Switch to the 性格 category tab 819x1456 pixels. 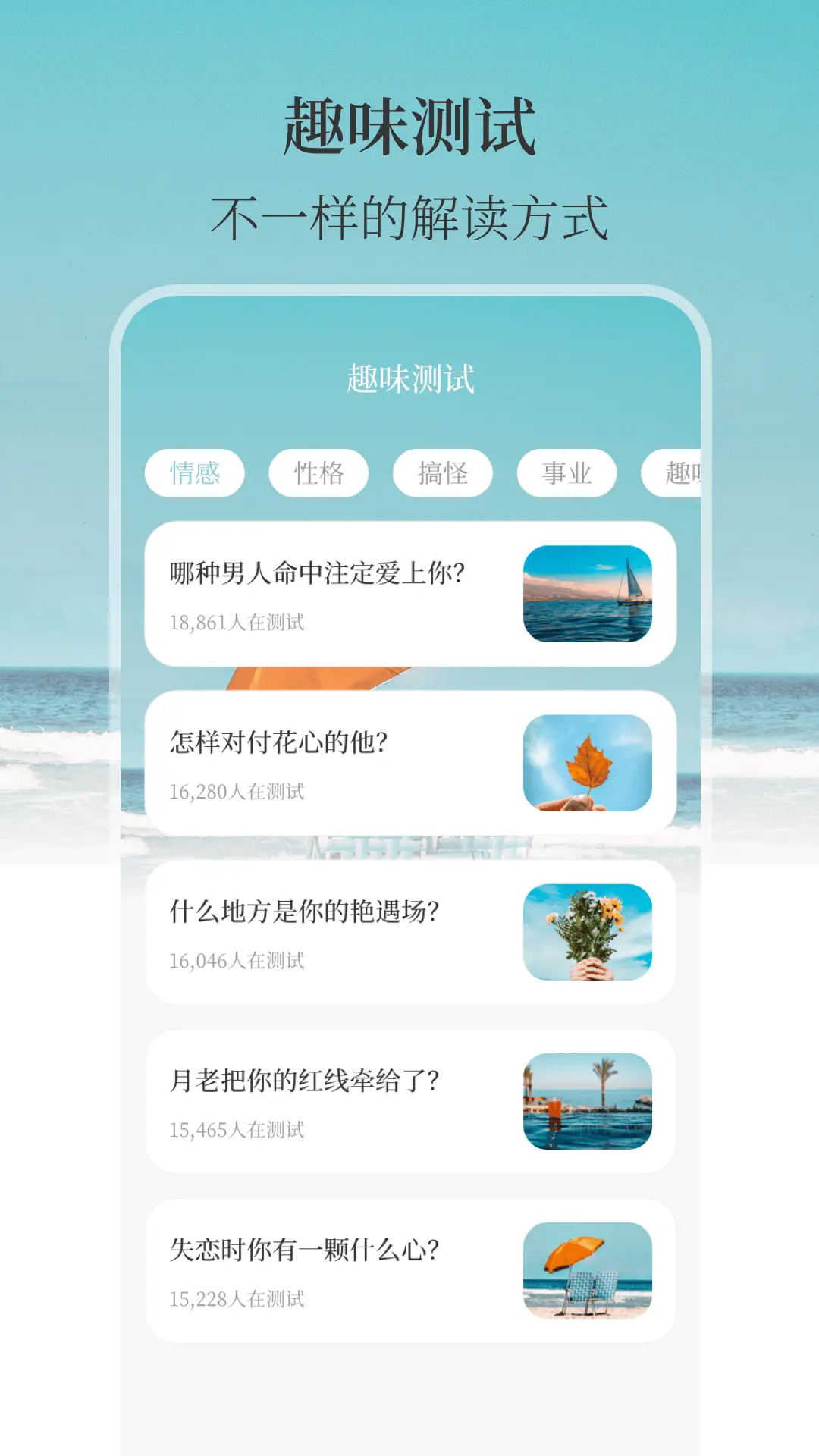click(318, 472)
